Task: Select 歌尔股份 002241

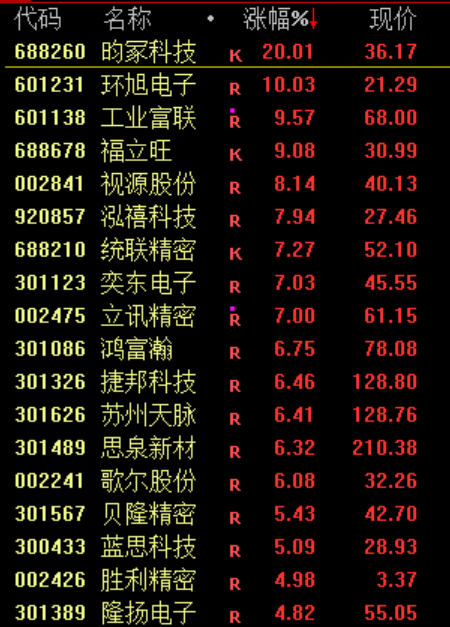Action: 225,481
